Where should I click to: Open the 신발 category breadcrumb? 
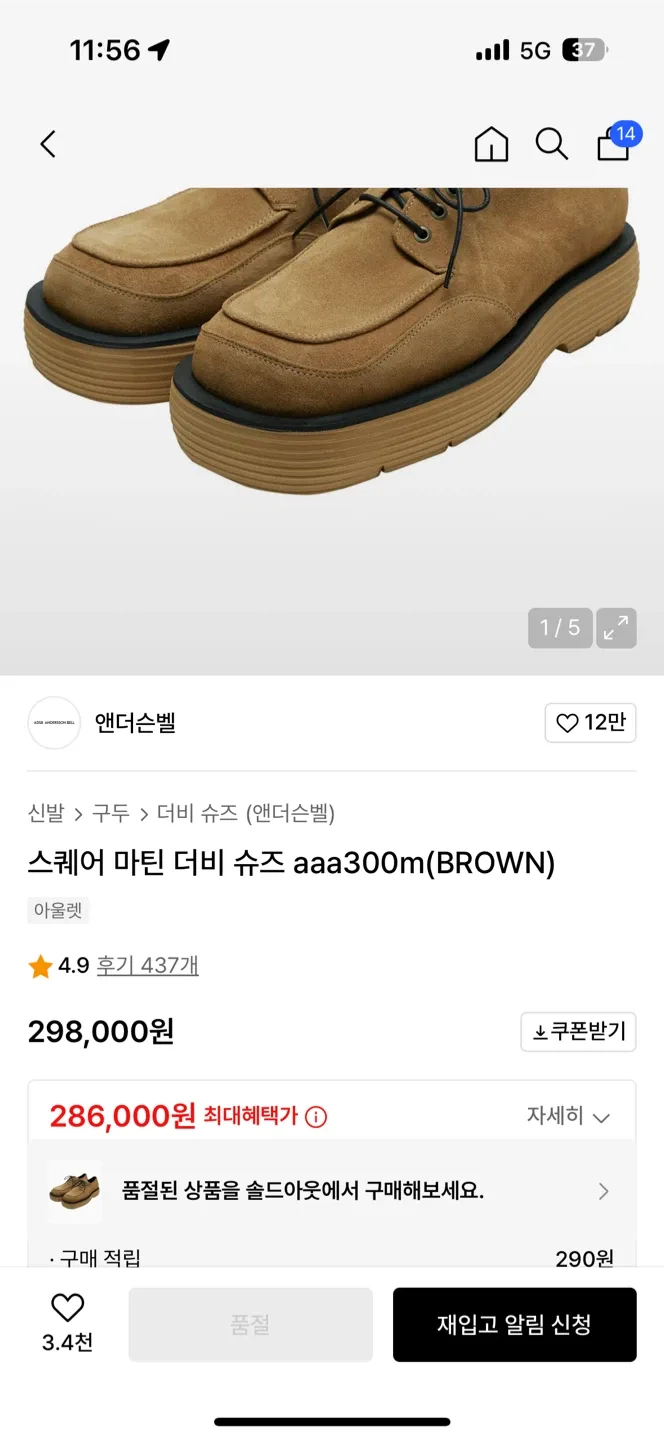point(46,813)
